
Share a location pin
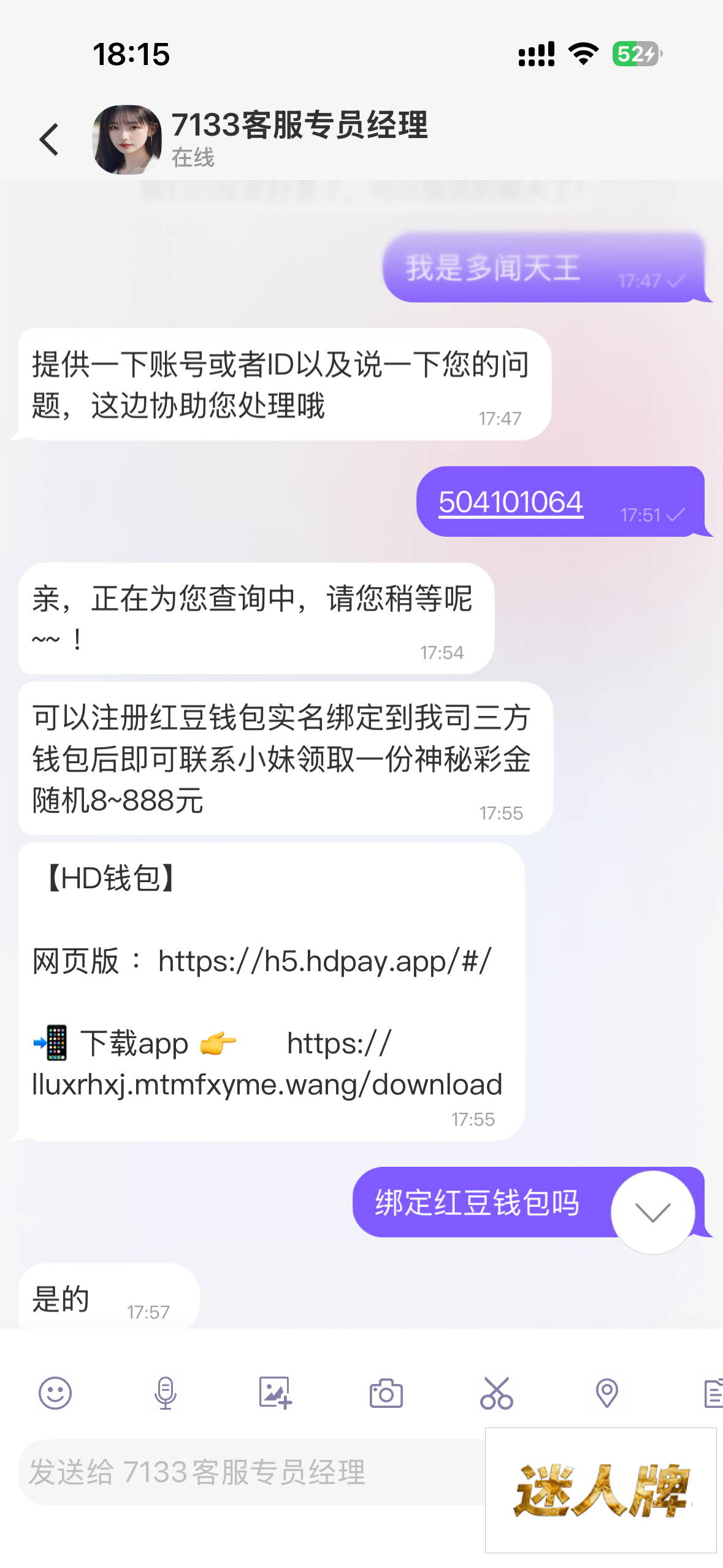click(606, 1393)
